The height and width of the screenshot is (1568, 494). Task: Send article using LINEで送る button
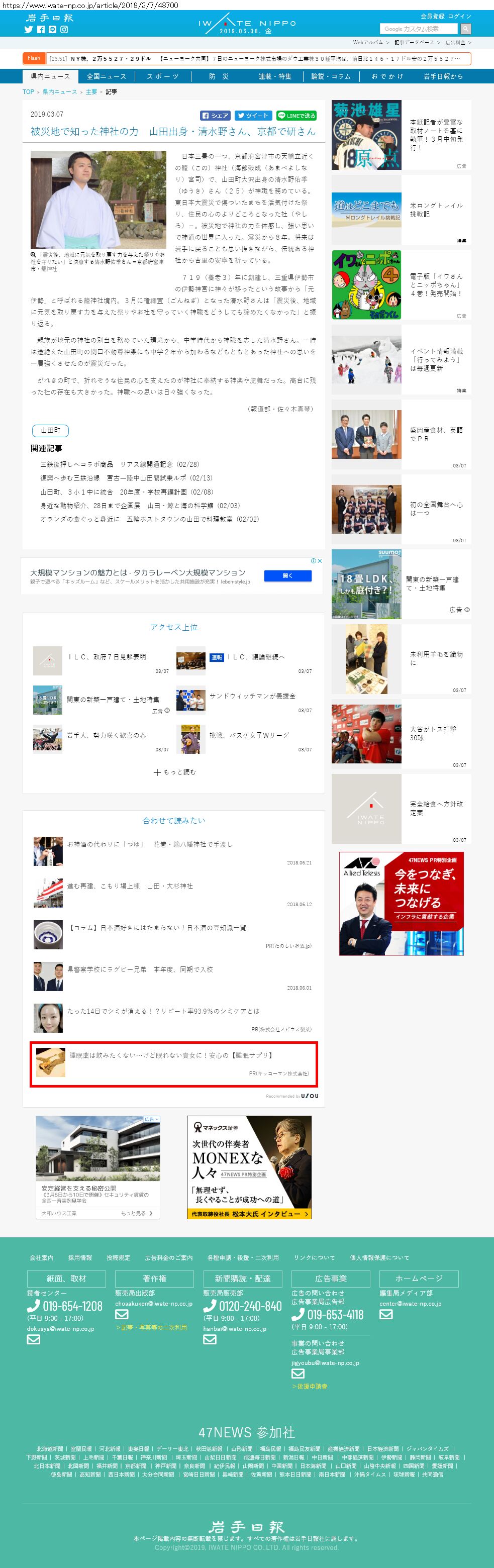click(x=297, y=115)
